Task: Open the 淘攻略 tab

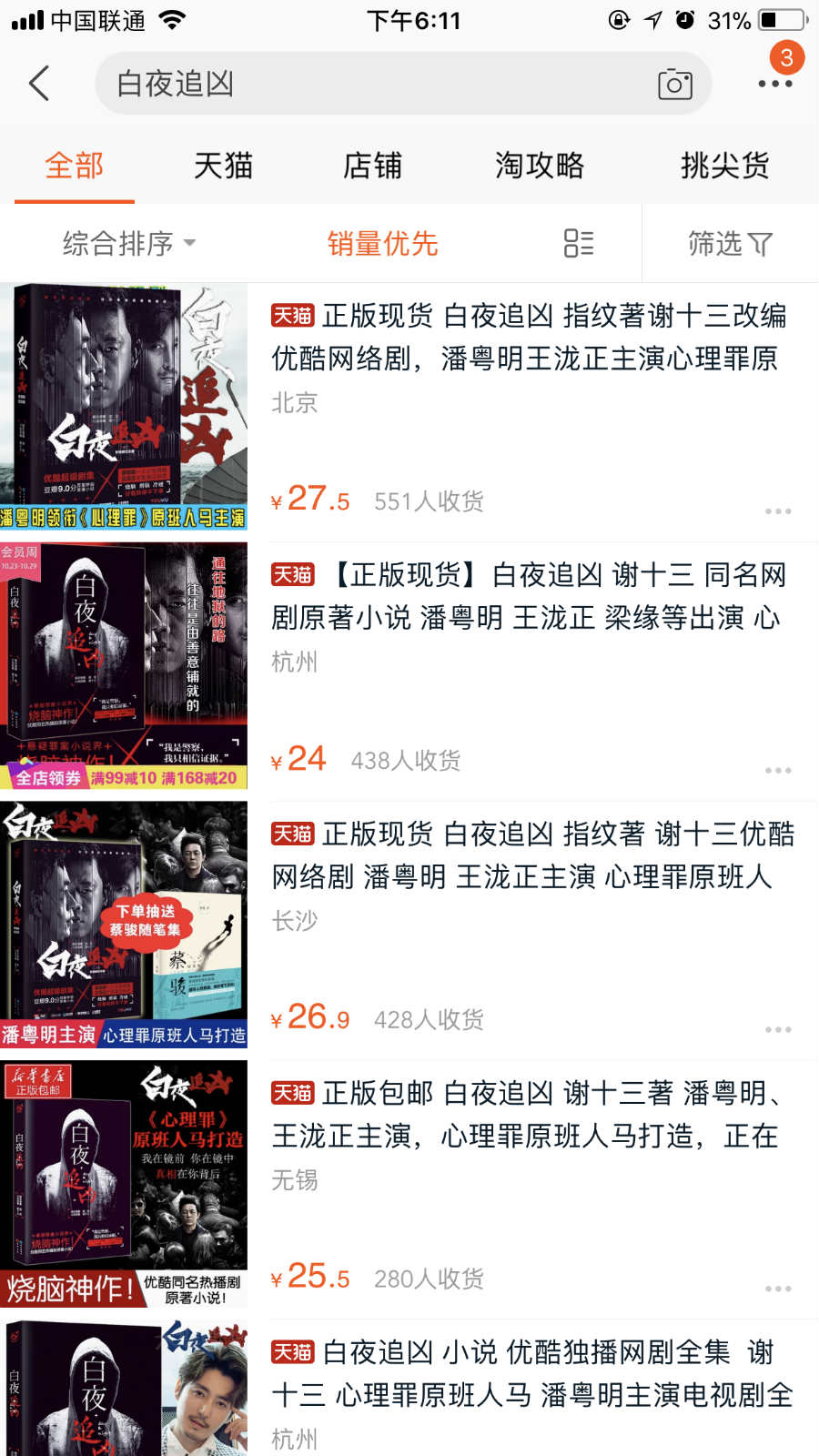Action: coord(540,166)
